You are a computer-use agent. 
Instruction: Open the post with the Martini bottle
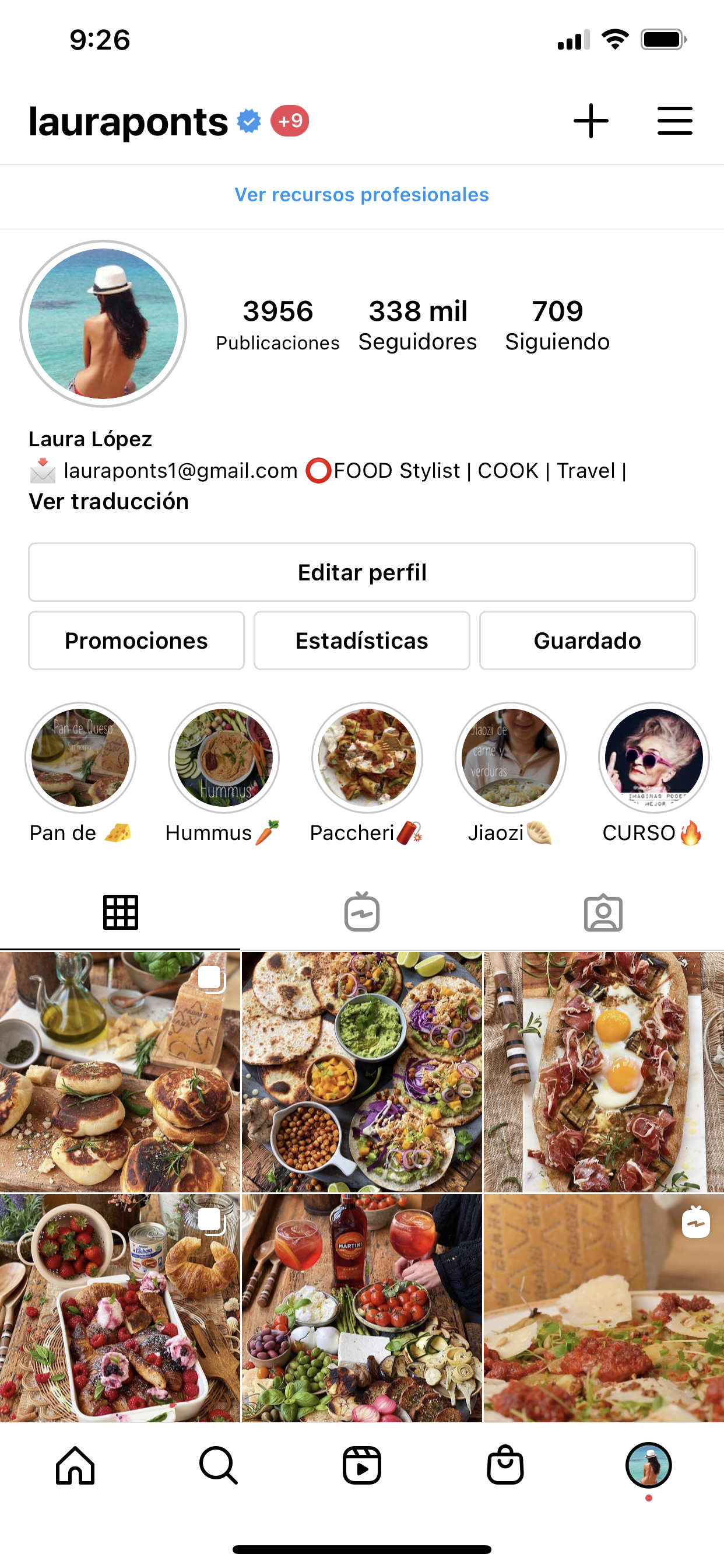point(362,1307)
